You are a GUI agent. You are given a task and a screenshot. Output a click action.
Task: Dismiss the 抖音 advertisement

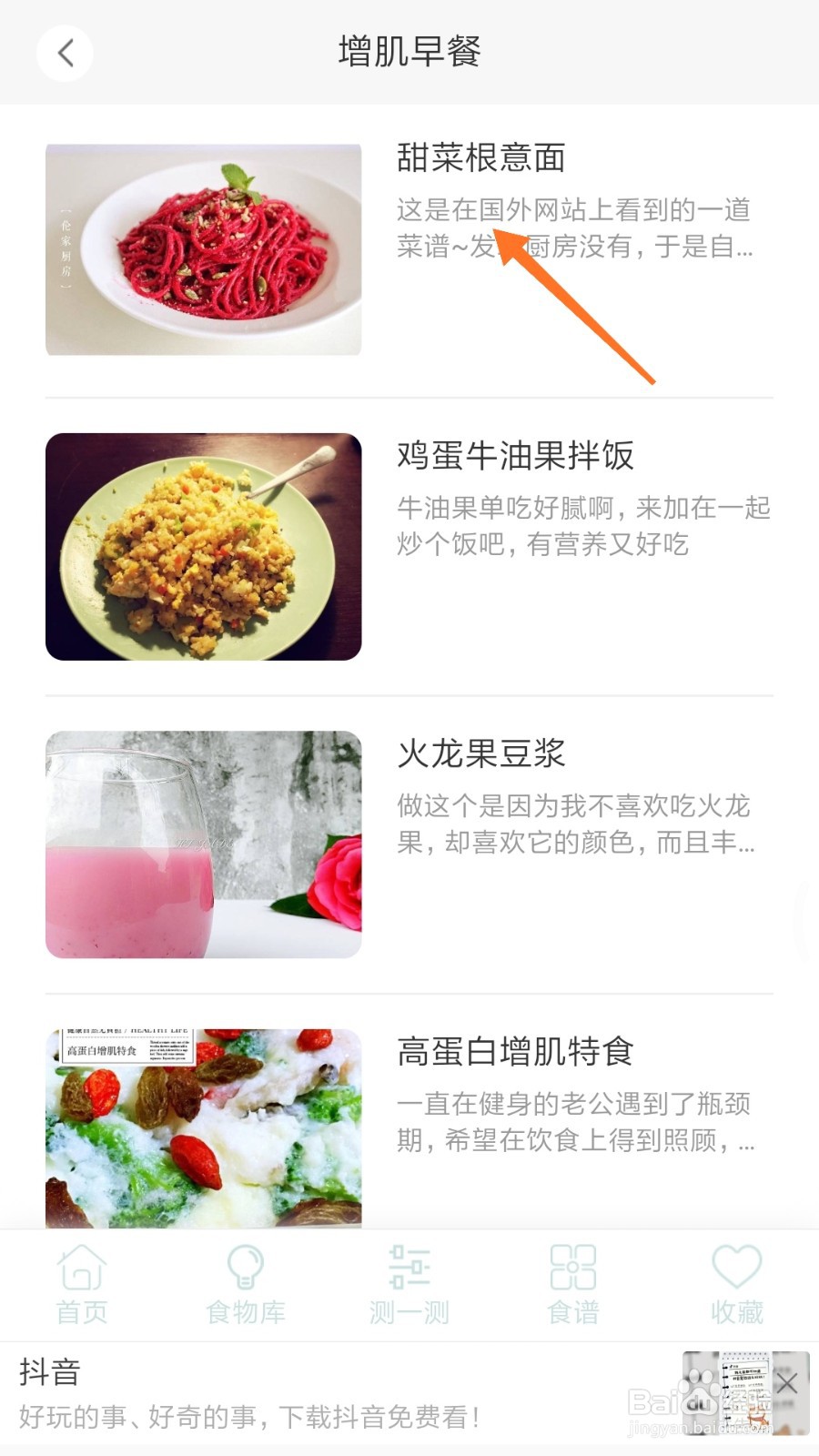click(x=787, y=1385)
